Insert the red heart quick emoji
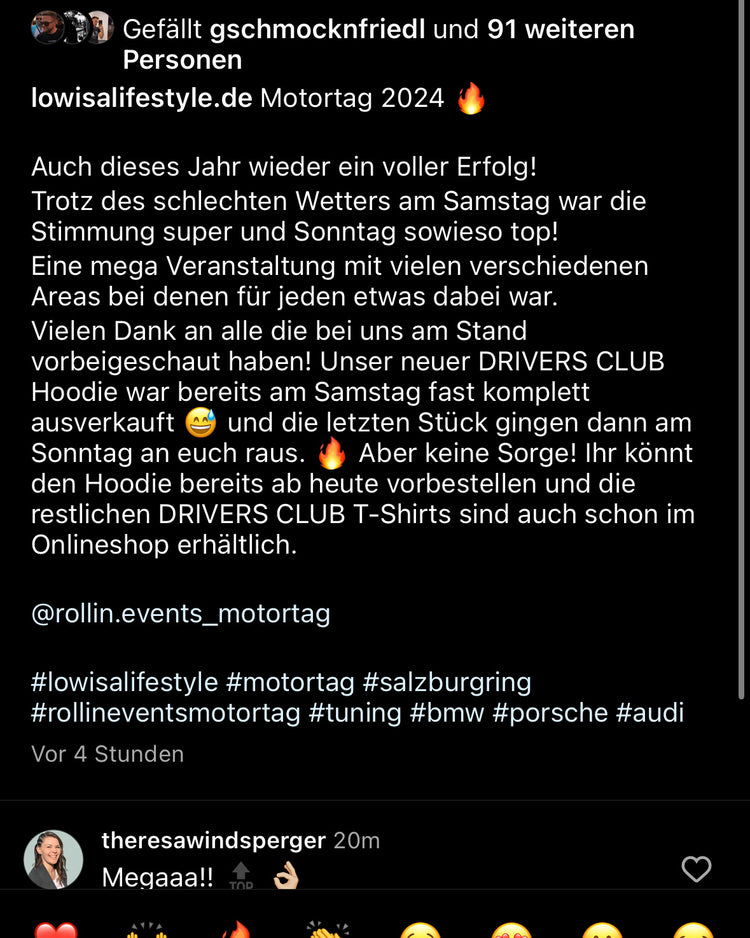The height and width of the screenshot is (938, 750). click(55, 930)
